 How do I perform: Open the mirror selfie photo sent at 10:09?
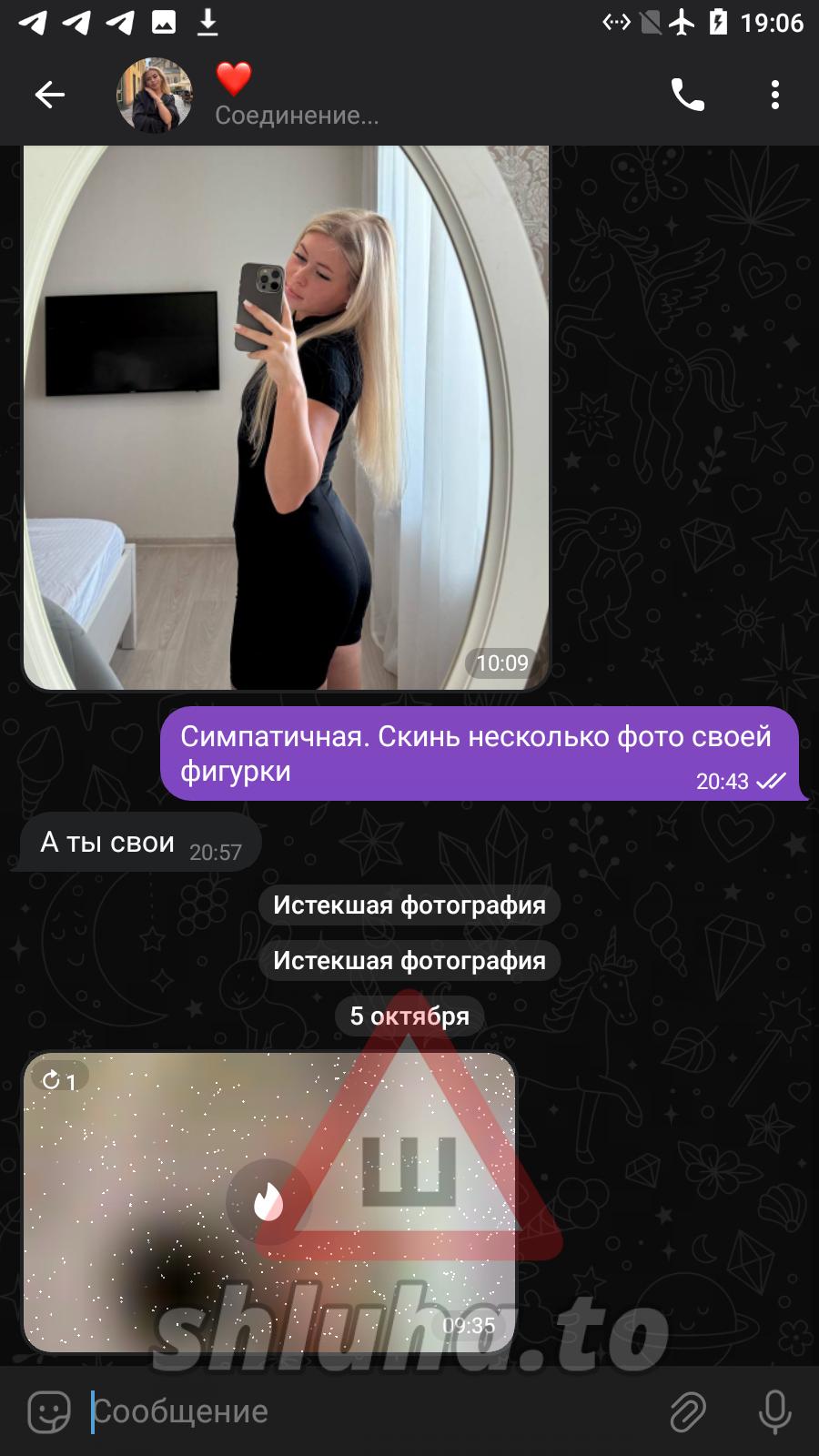(x=286, y=417)
